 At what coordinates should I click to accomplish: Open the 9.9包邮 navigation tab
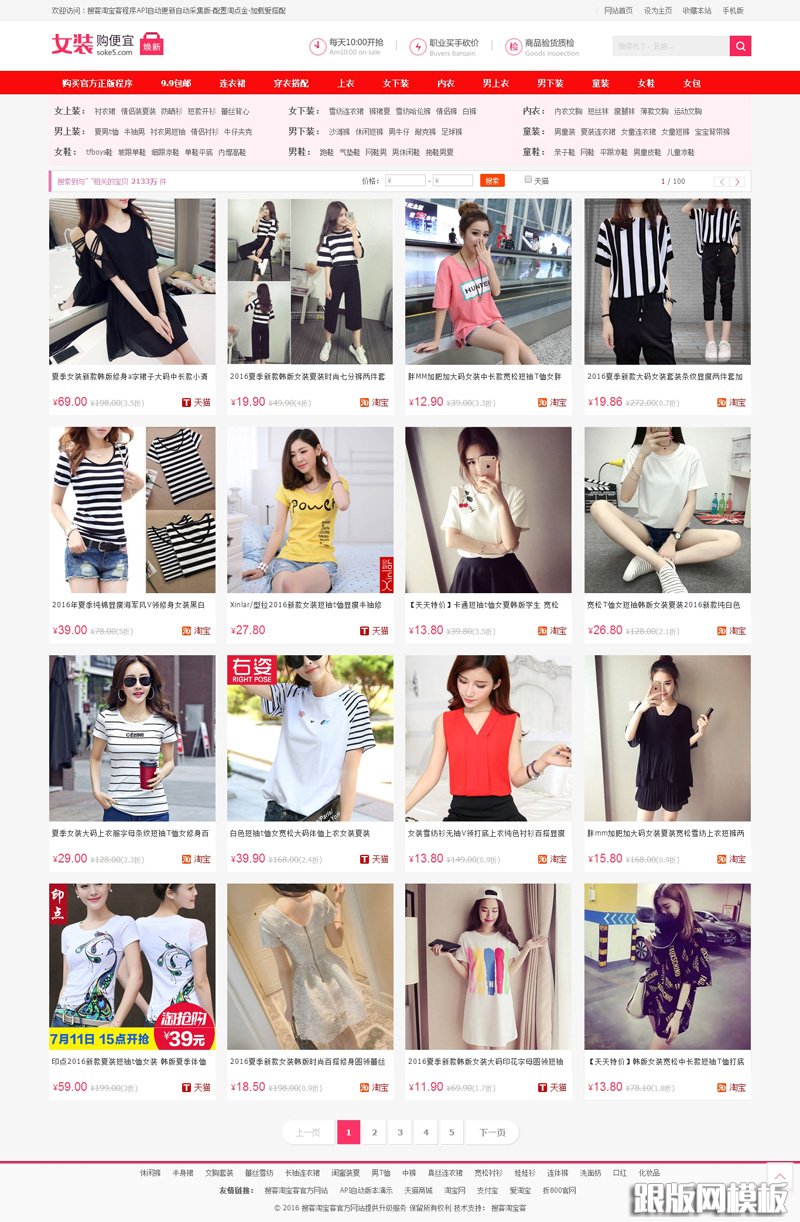tap(175, 83)
